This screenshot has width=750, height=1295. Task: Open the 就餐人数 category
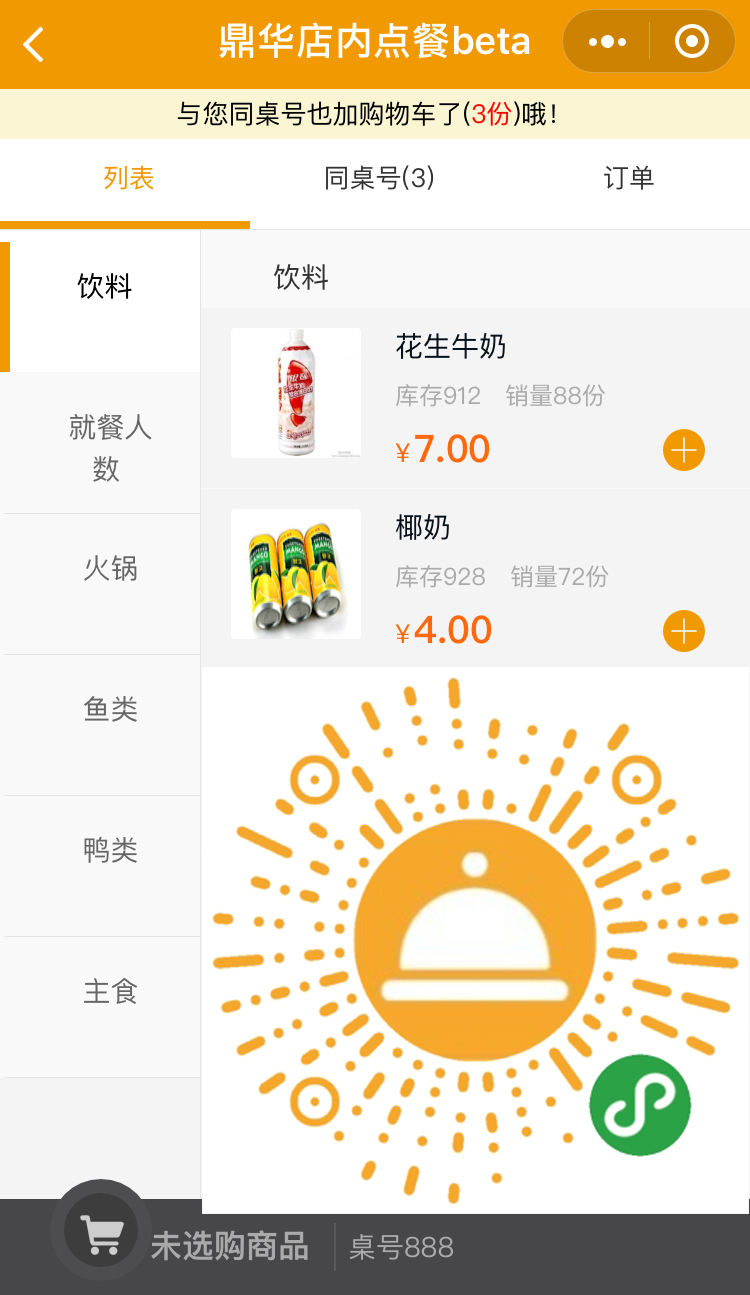(108, 447)
